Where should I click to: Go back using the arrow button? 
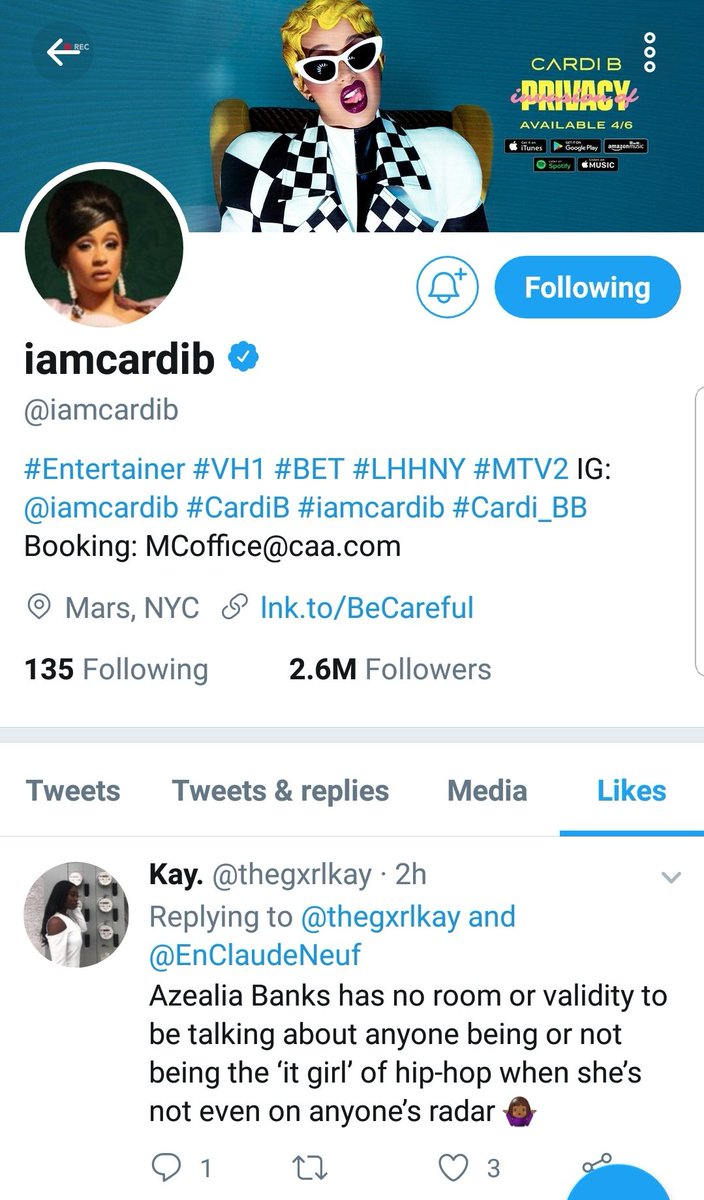pos(63,51)
